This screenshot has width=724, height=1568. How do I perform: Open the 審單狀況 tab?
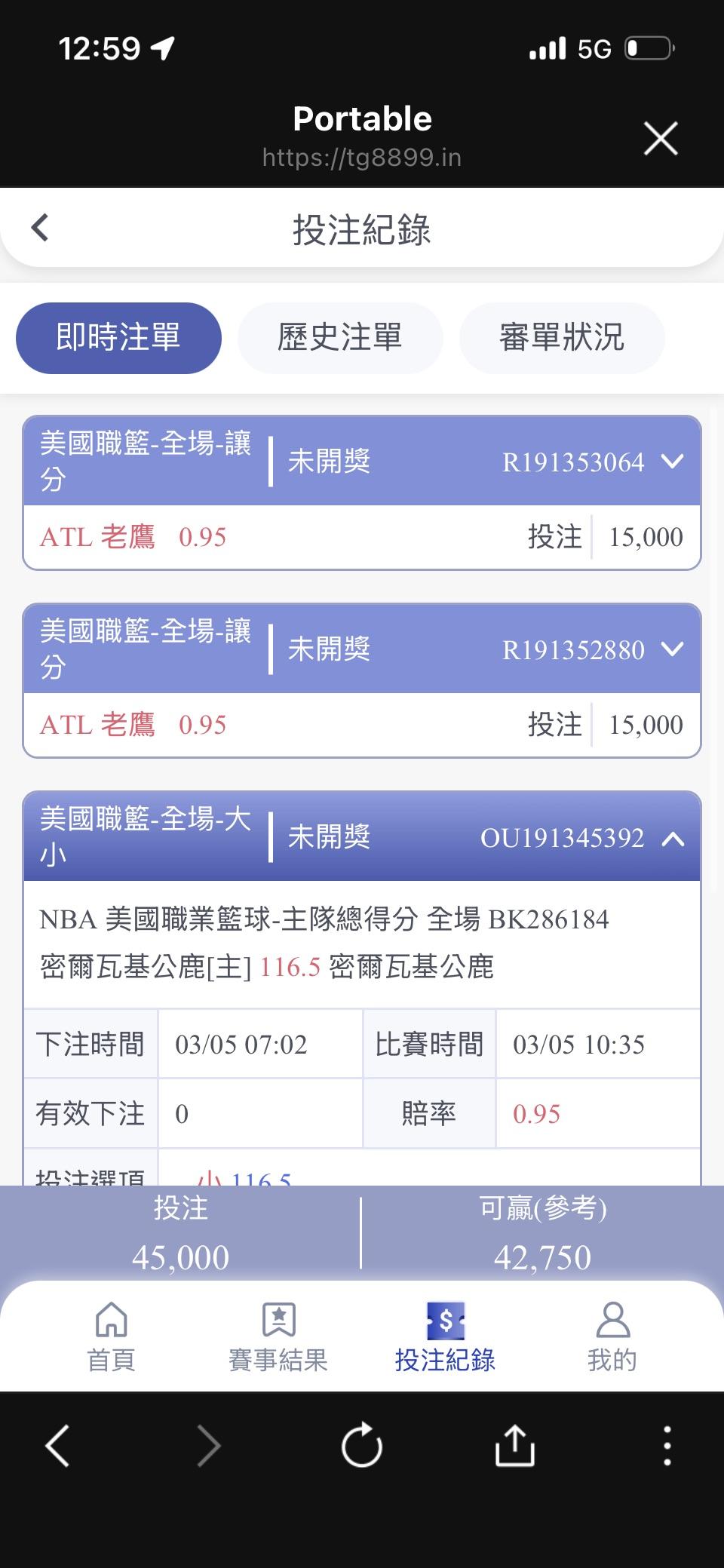561,338
